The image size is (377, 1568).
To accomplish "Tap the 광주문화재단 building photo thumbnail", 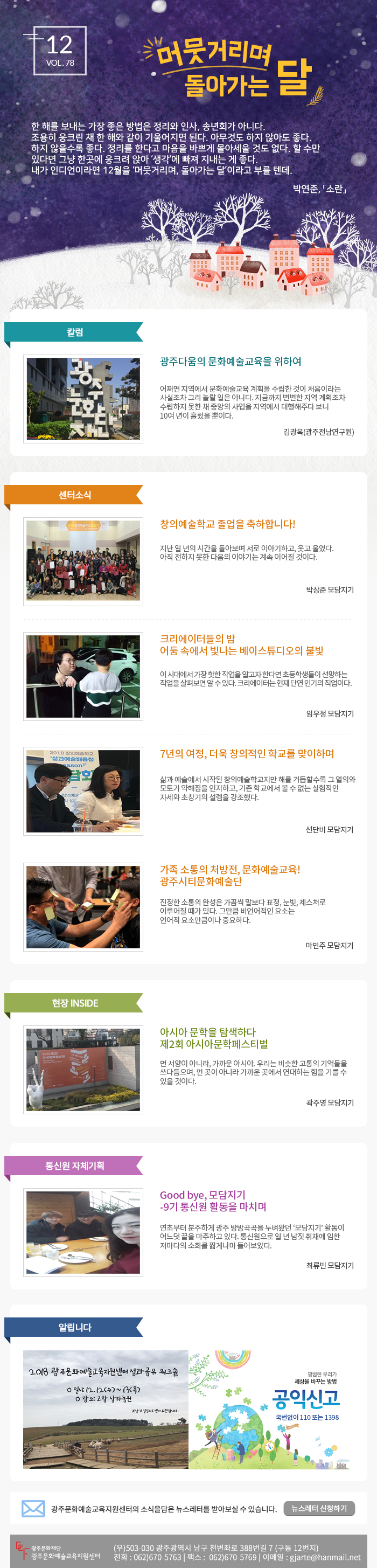I will 83,399.
